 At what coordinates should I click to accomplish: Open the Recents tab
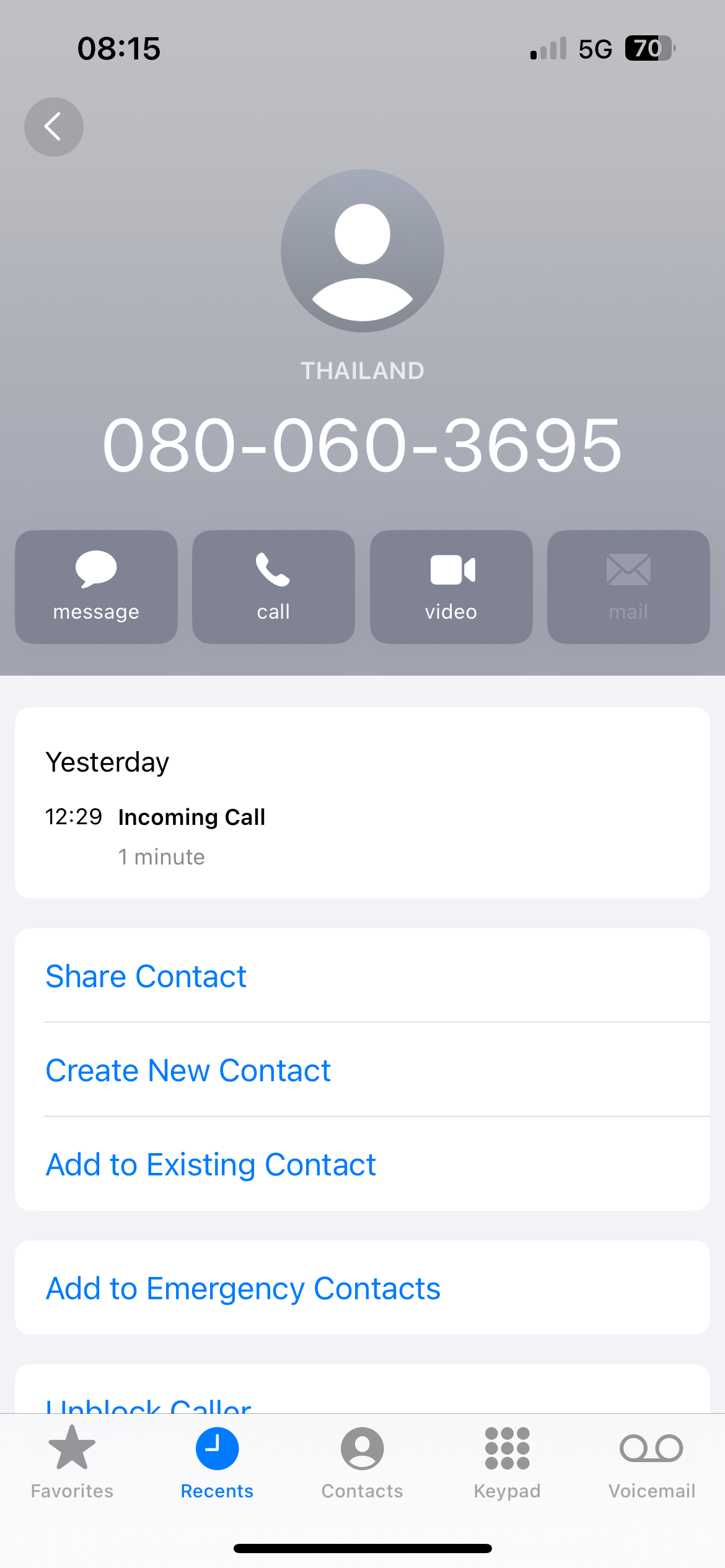(x=217, y=1462)
